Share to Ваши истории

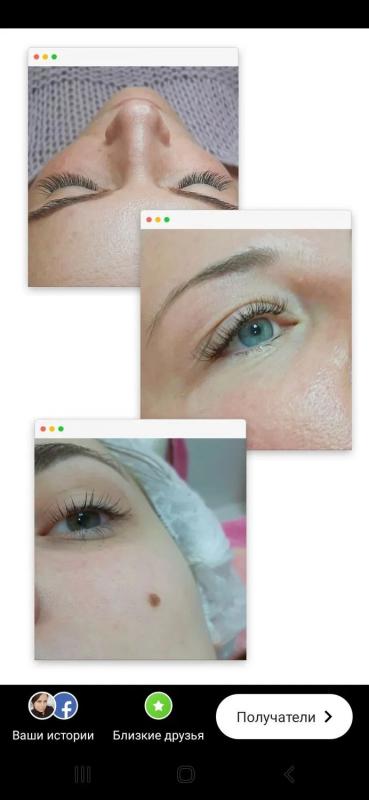[x=53, y=716]
